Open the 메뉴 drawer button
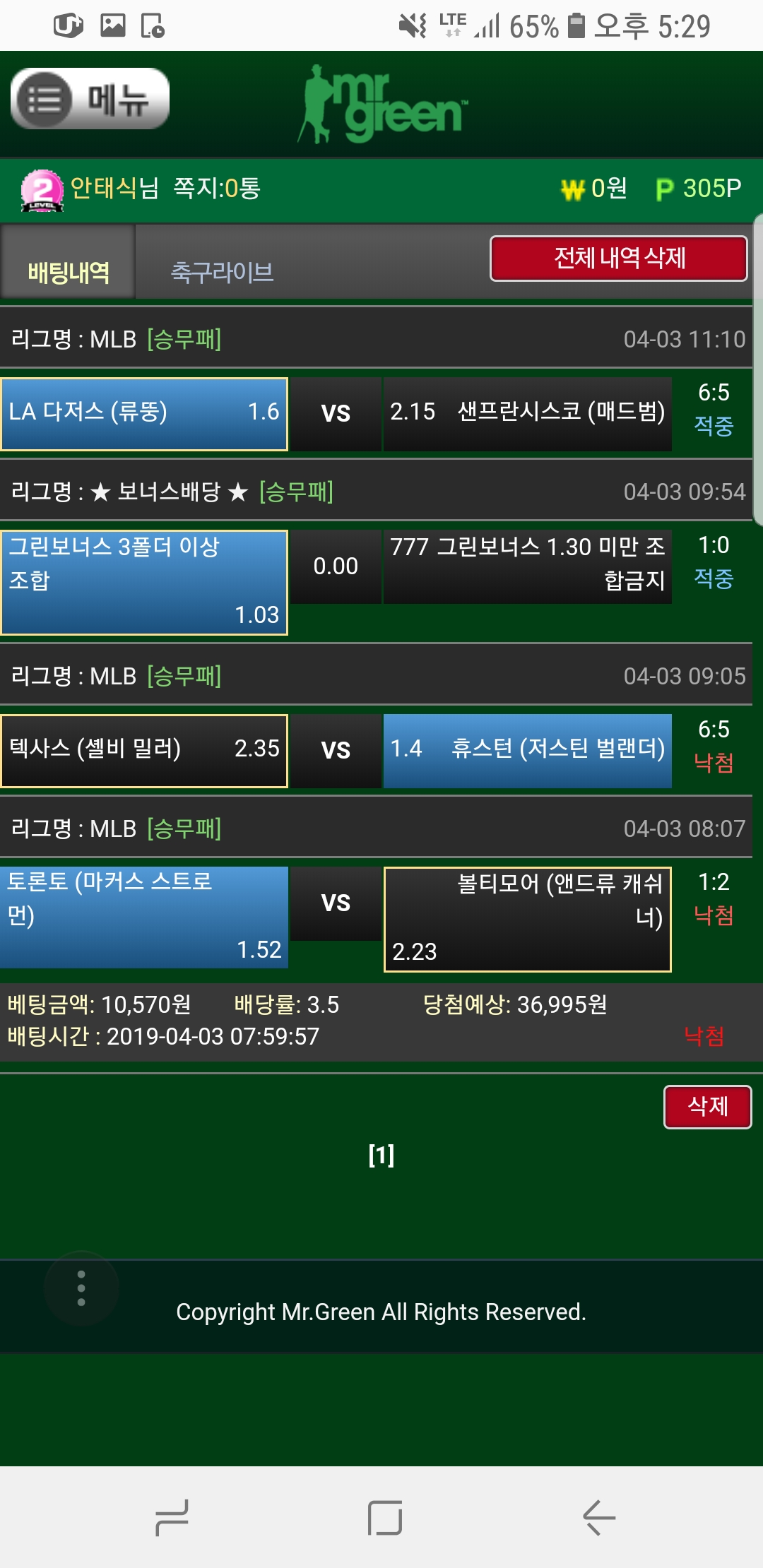The height and width of the screenshot is (1568, 763). pyautogui.click(x=90, y=99)
